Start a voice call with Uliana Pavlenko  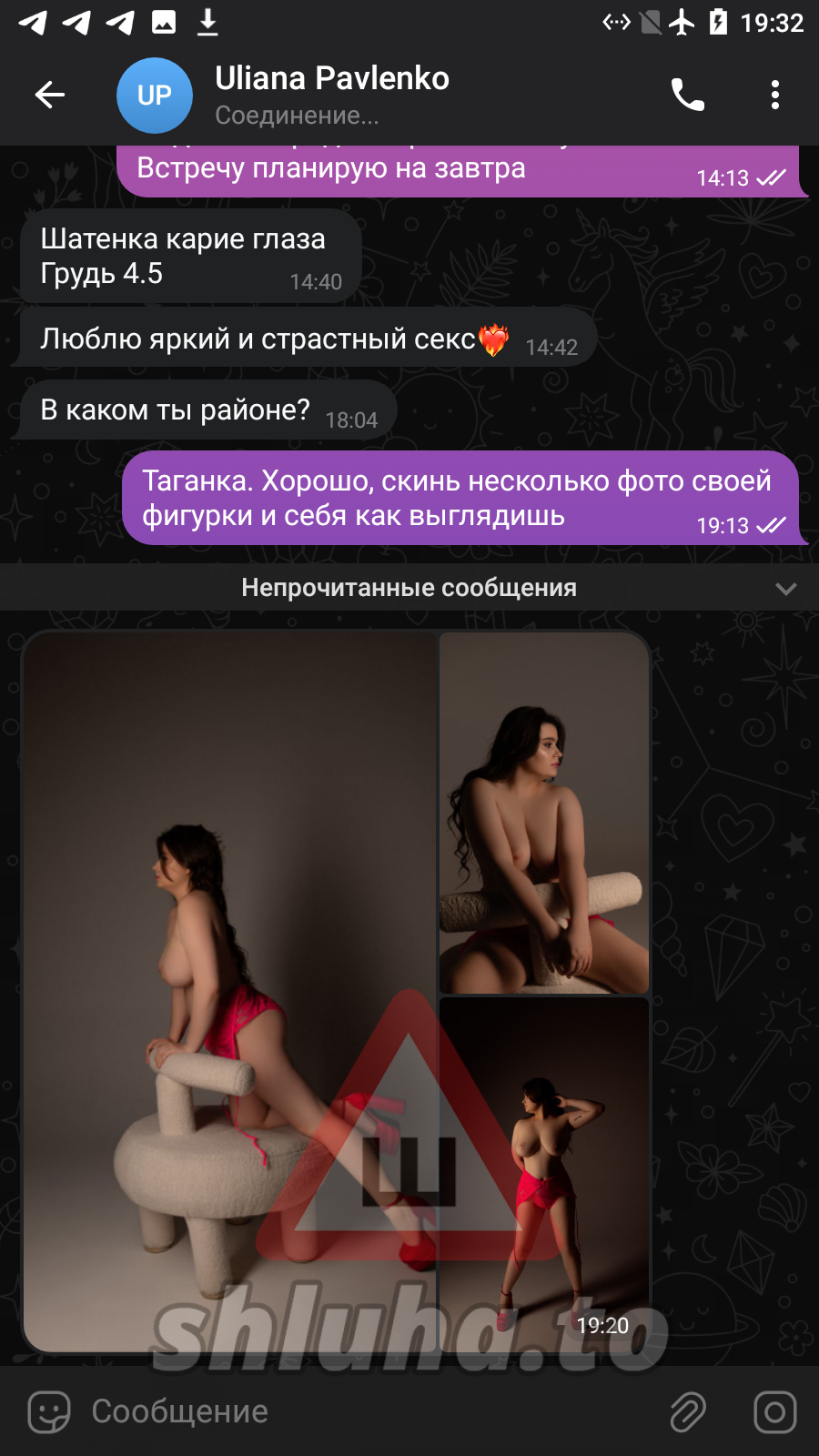point(687,95)
